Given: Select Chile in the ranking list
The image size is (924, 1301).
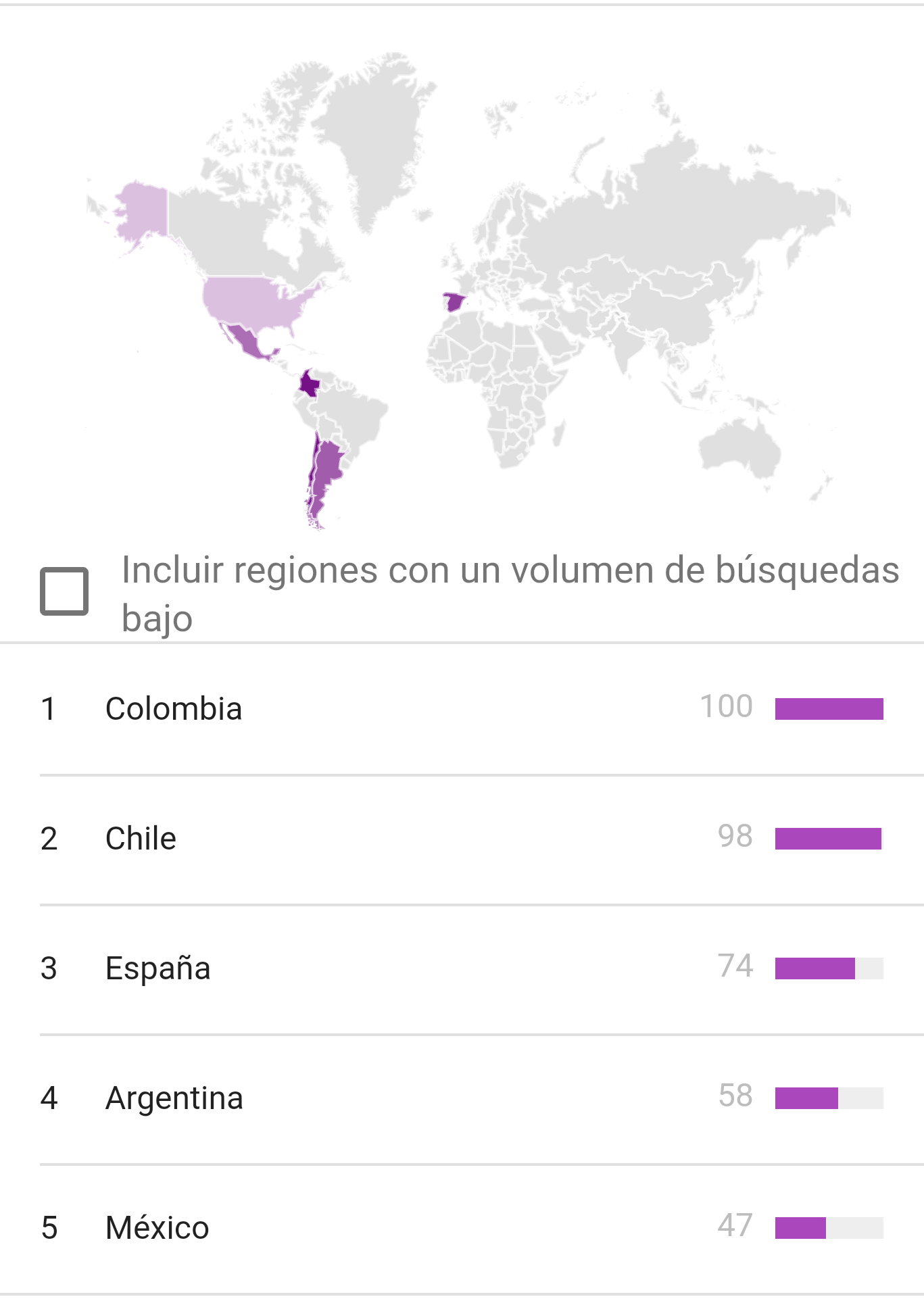Looking at the screenshot, I should (x=141, y=839).
